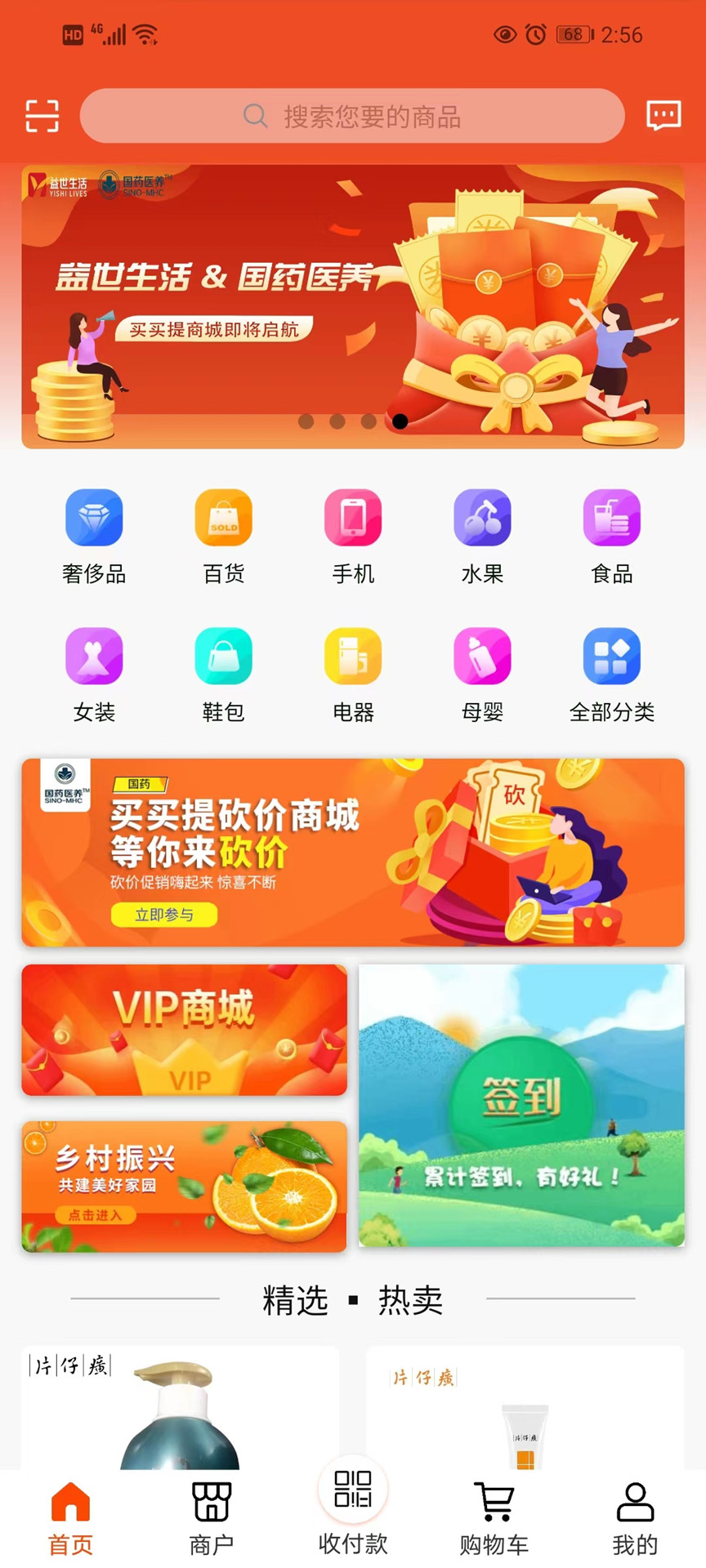The width and height of the screenshot is (706, 1568).
Task: Select the 奢侈品 luxury goods category icon
Action: coord(94,517)
